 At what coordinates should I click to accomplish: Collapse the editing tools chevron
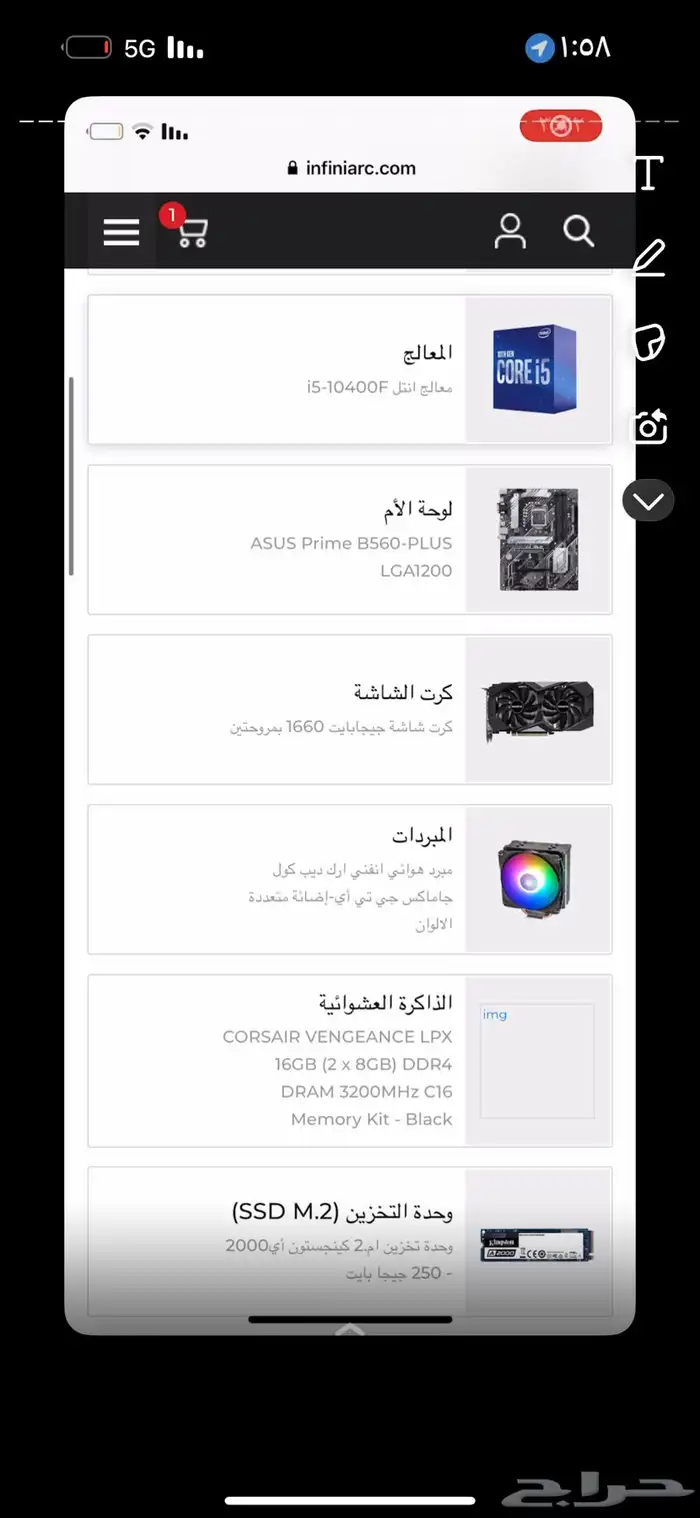[648, 501]
